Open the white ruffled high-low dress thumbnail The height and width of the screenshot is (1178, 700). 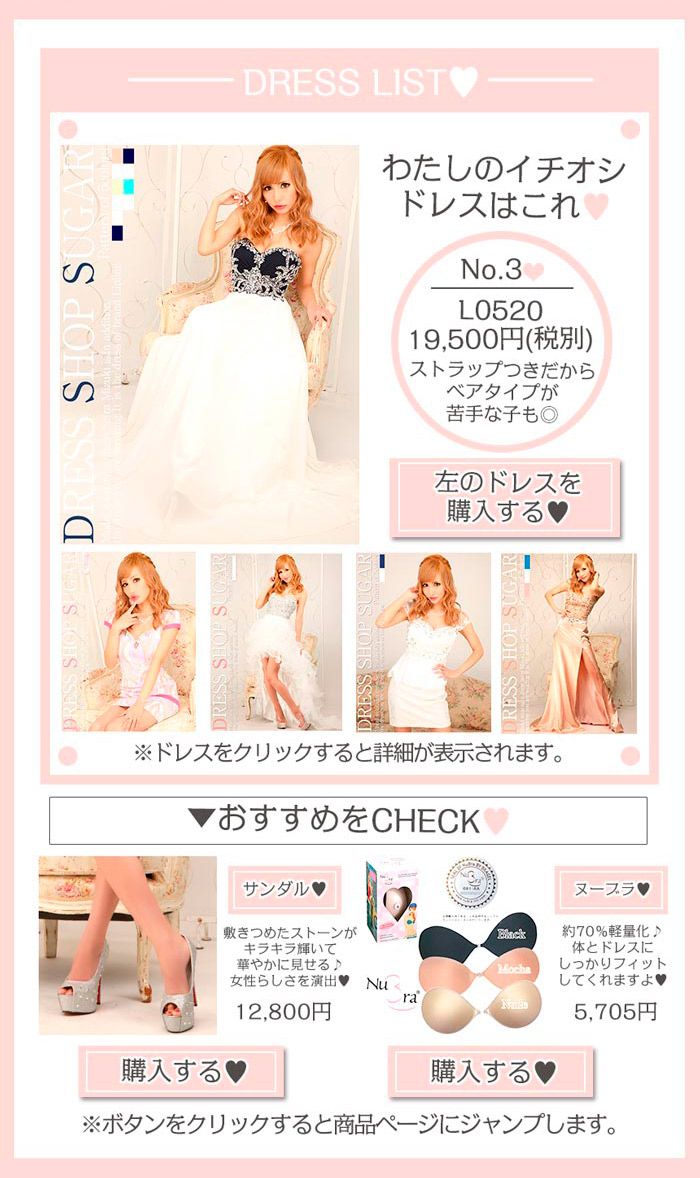pos(276,642)
